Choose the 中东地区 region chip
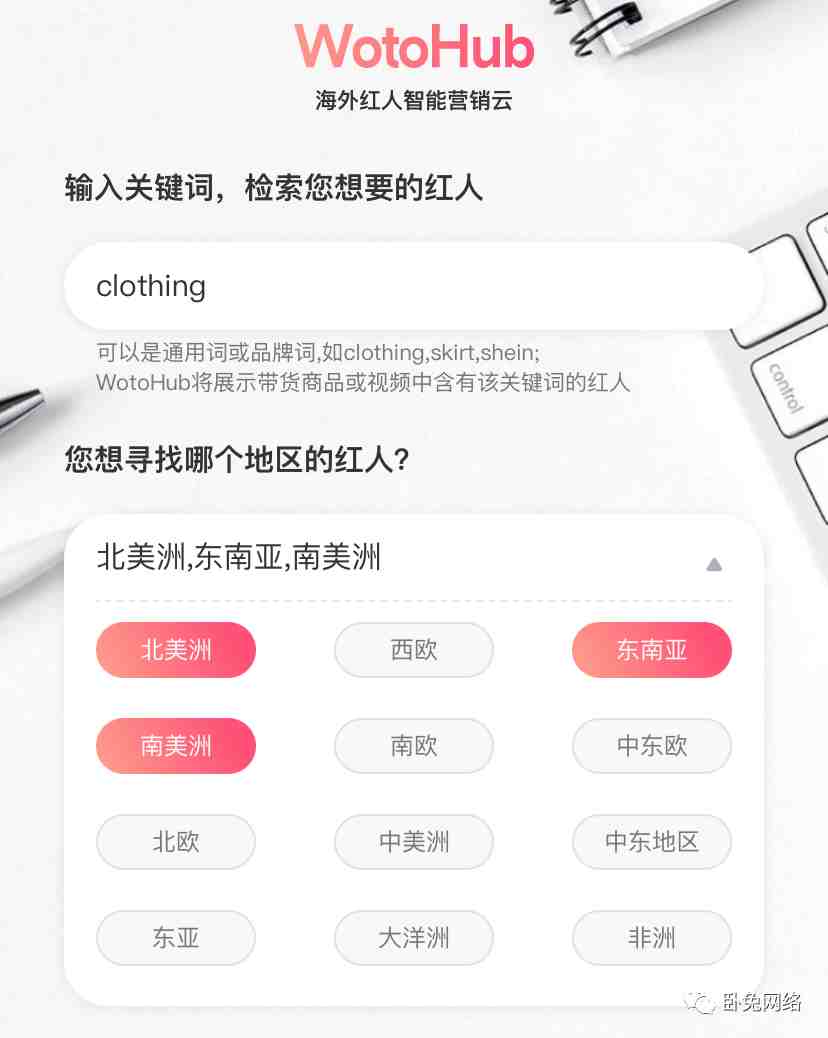The height and width of the screenshot is (1038, 828). [652, 842]
